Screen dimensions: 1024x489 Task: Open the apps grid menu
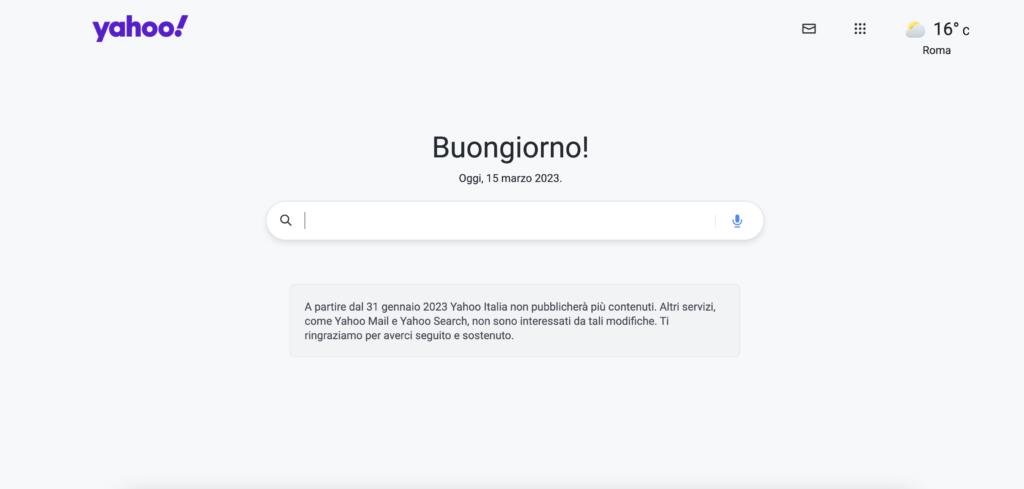coord(860,29)
